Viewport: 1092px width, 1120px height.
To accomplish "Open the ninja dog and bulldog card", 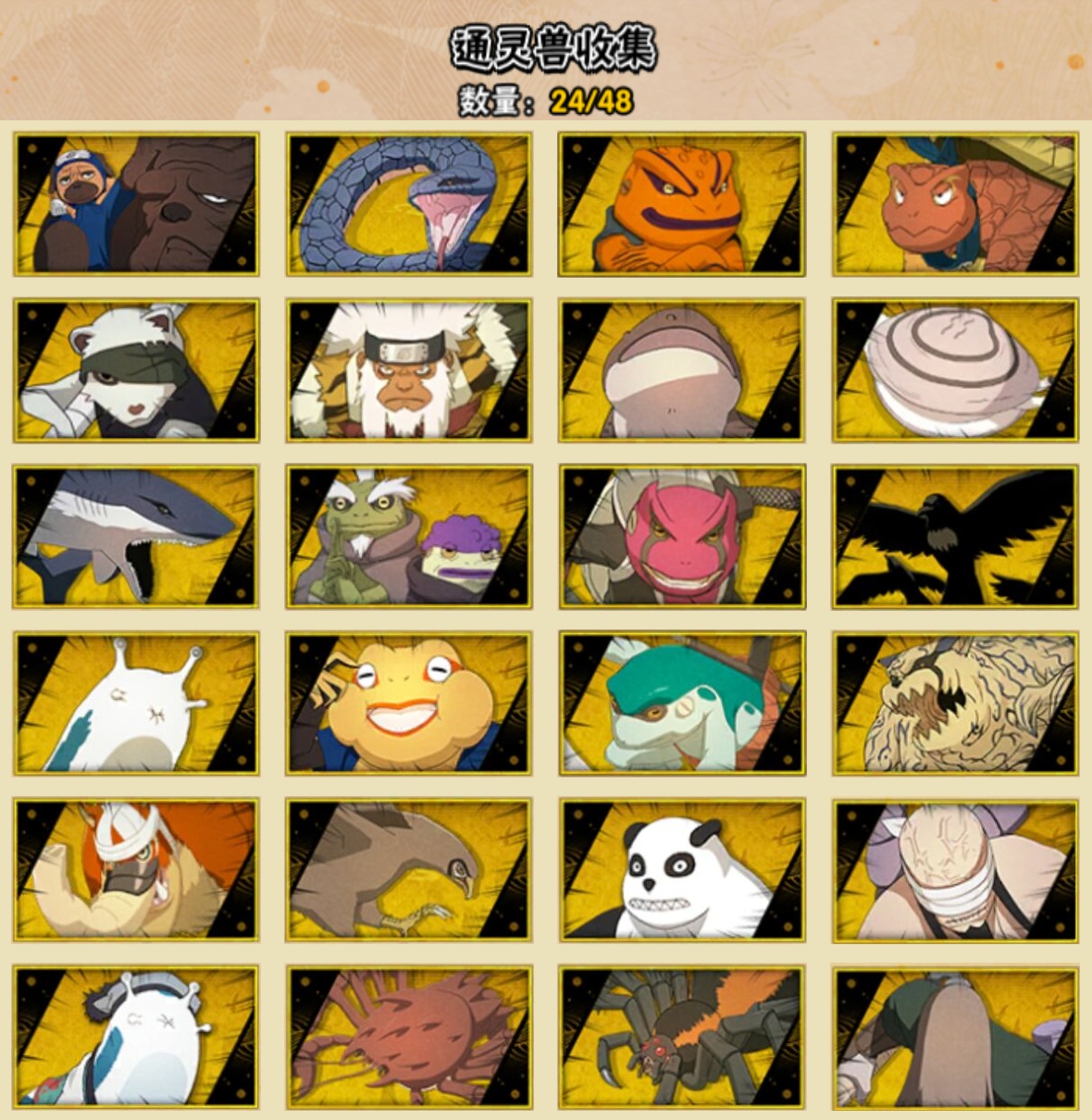I will 136,205.
